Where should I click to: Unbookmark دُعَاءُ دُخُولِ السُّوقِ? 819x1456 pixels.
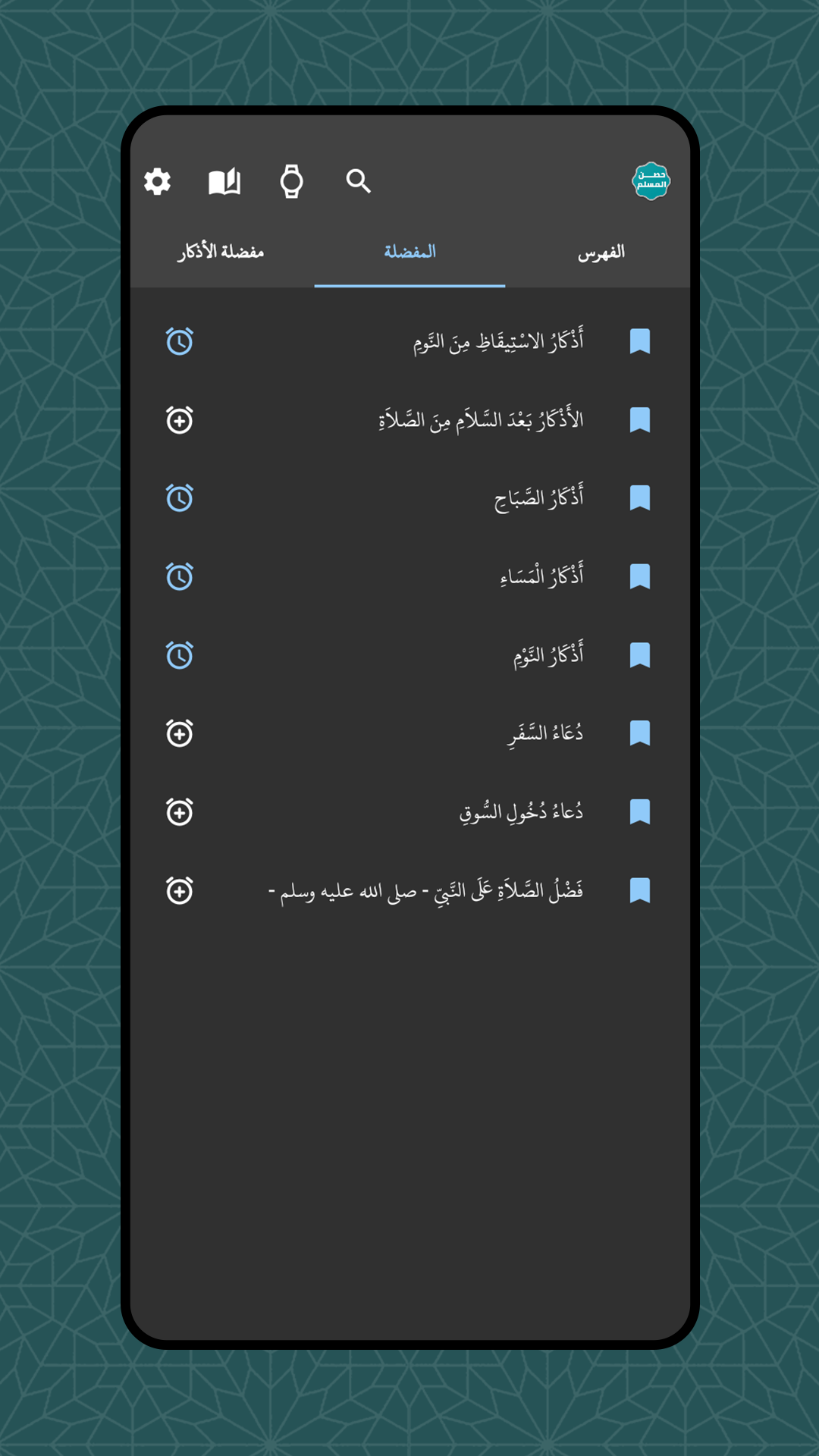[x=640, y=812]
